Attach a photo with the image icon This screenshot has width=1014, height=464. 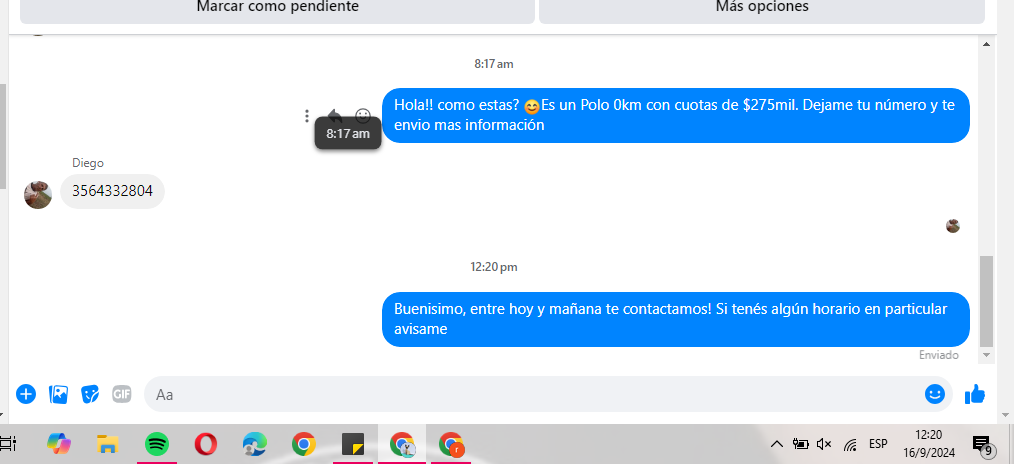click(58, 394)
